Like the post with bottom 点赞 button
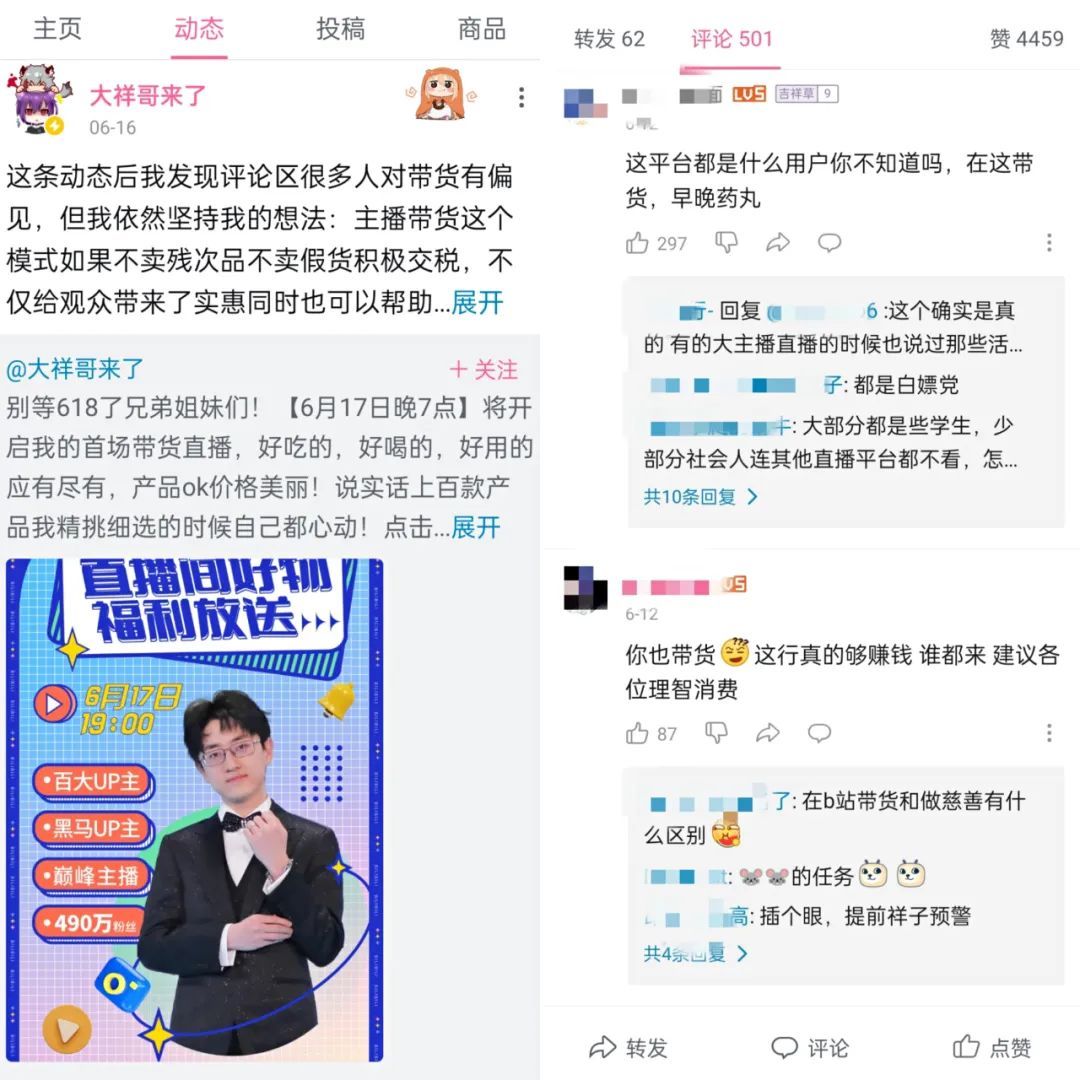Screen dimensions: 1080x1080 pos(992,1047)
